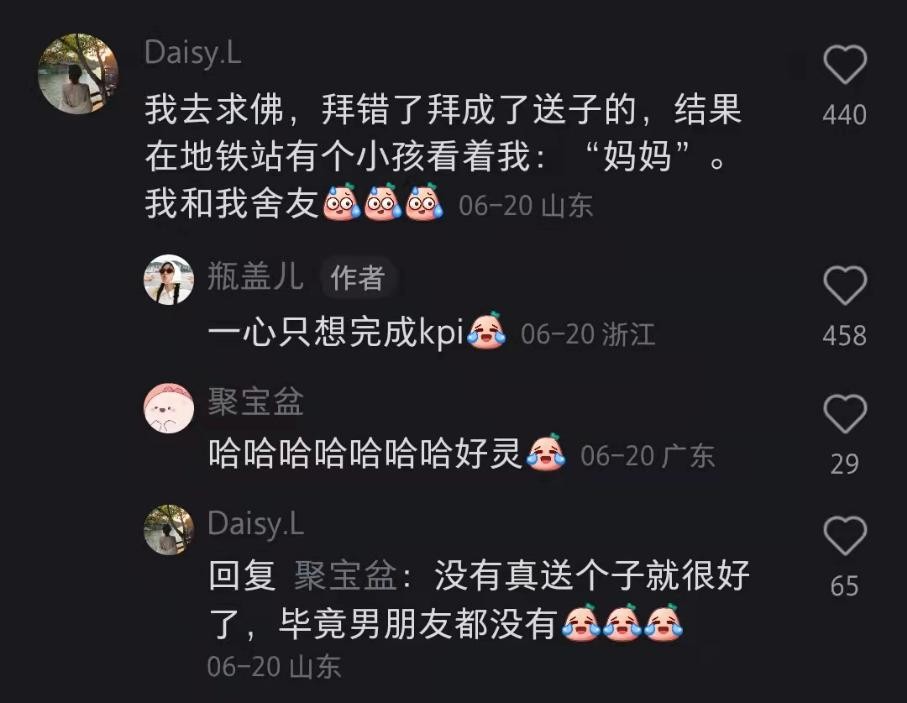View 聚宝盆's avatar profile
This screenshot has width=907, height=703.
(169, 407)
